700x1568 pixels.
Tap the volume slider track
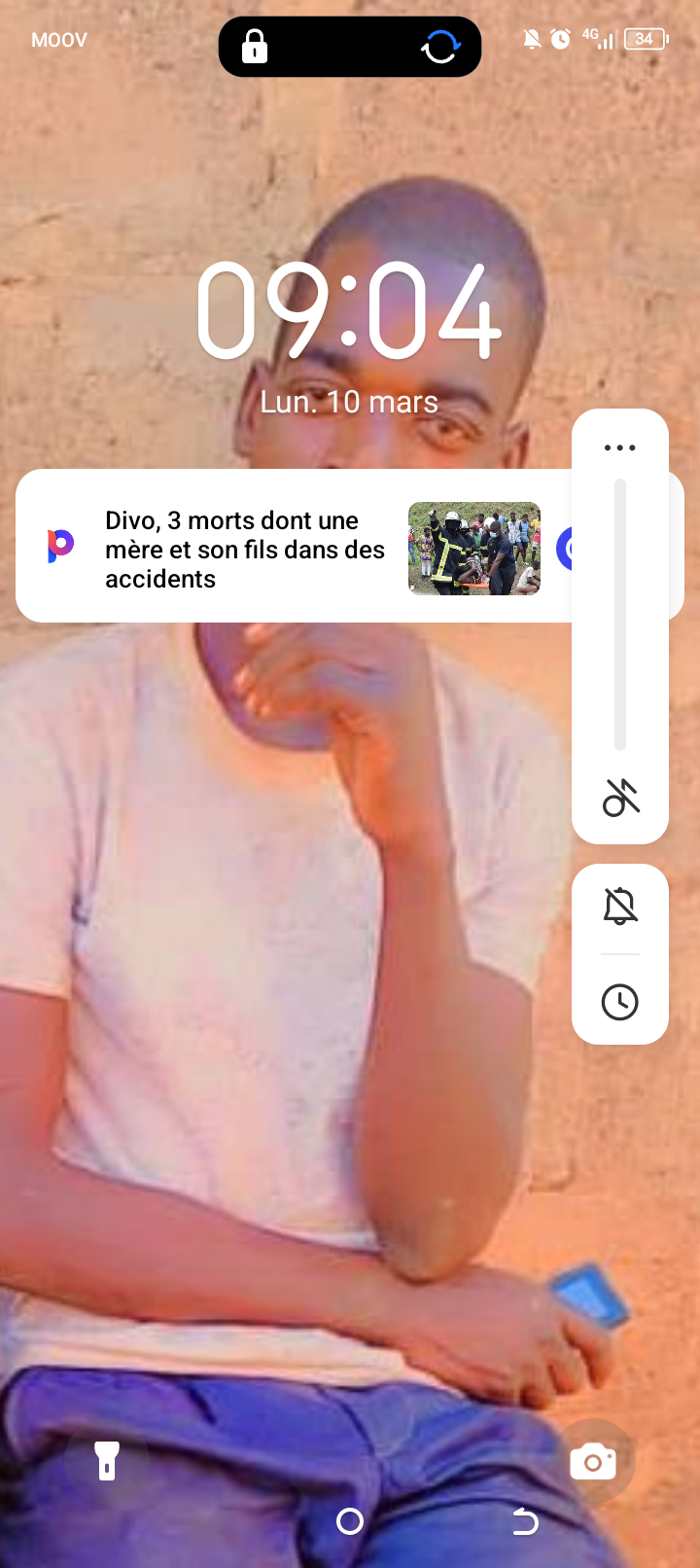pyautogui.click(x=620, y=613)
